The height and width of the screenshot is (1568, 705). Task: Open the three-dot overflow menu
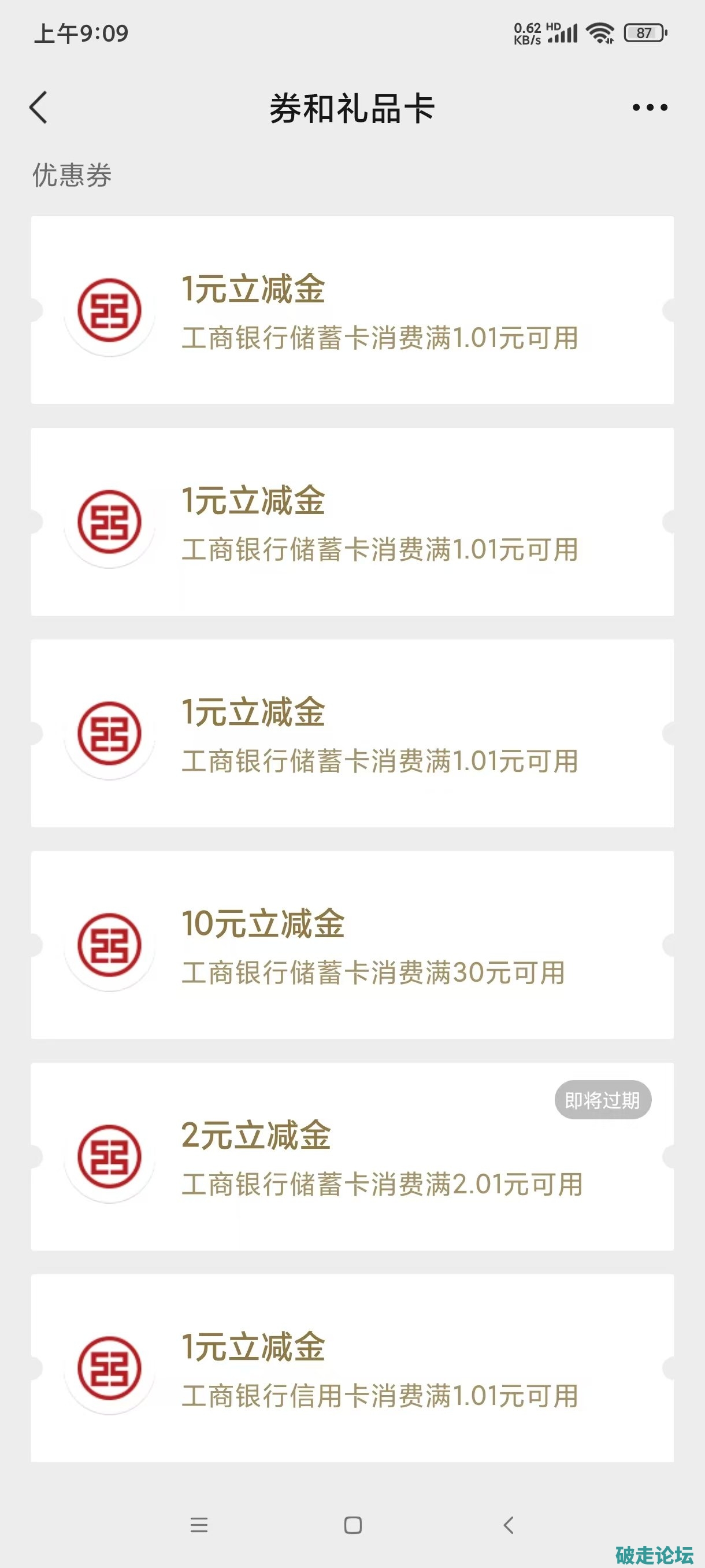click(x=650, y=108)
